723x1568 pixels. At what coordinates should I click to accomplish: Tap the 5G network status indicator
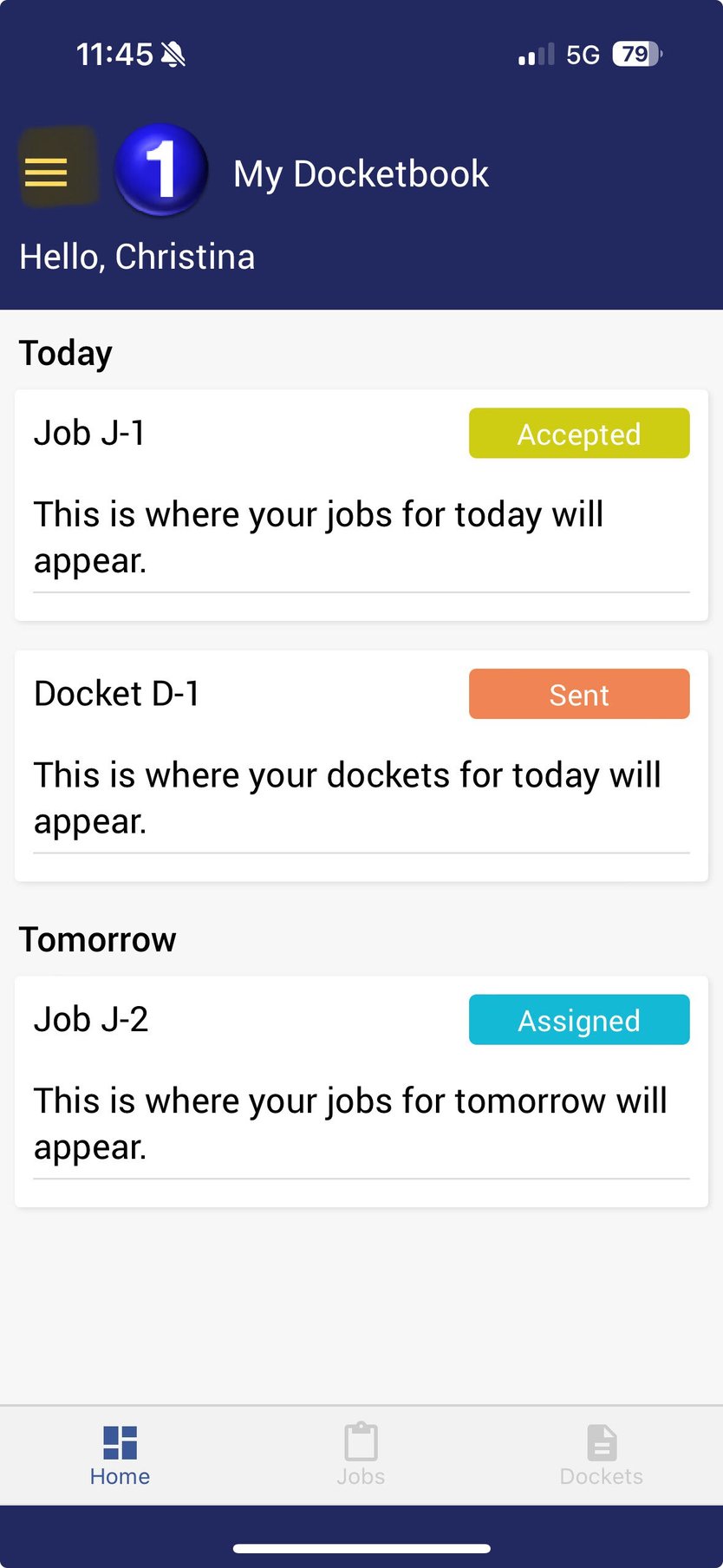[x=583, y=54]
